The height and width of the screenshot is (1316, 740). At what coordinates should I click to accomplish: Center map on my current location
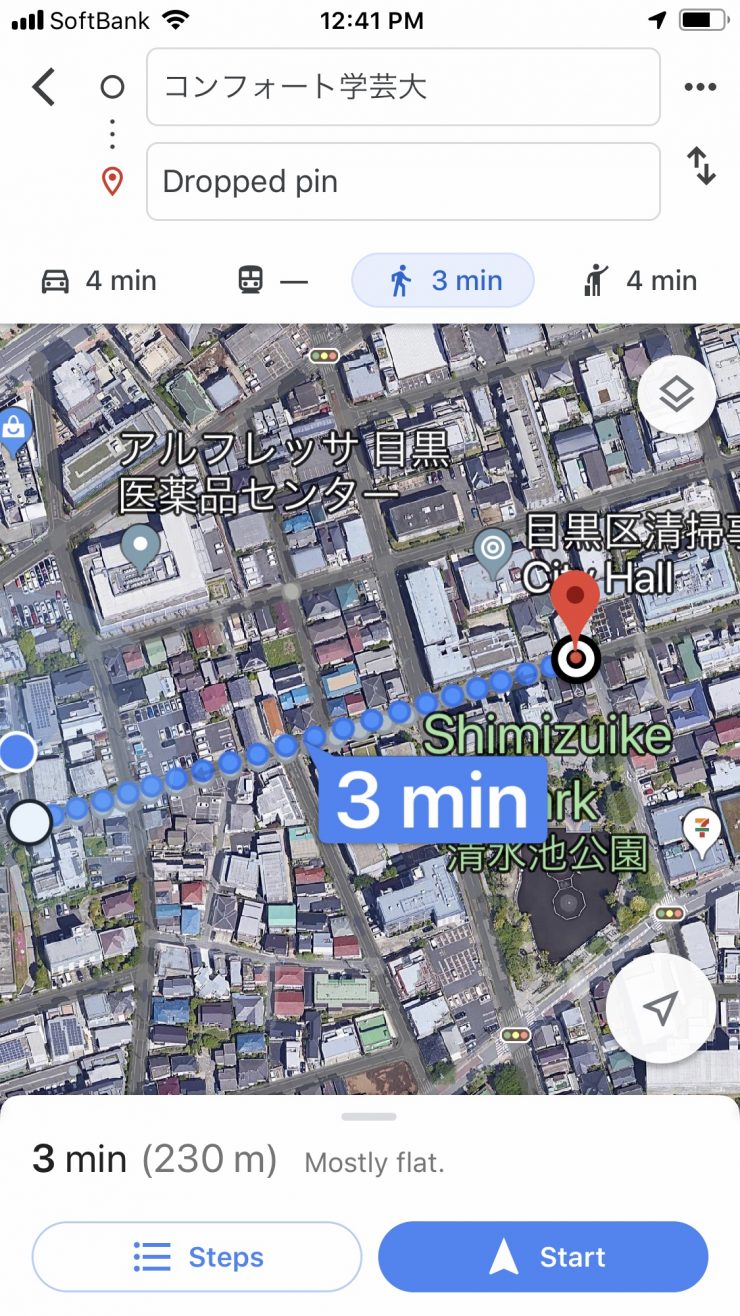pyautogui.click(x=660, y=1009)
